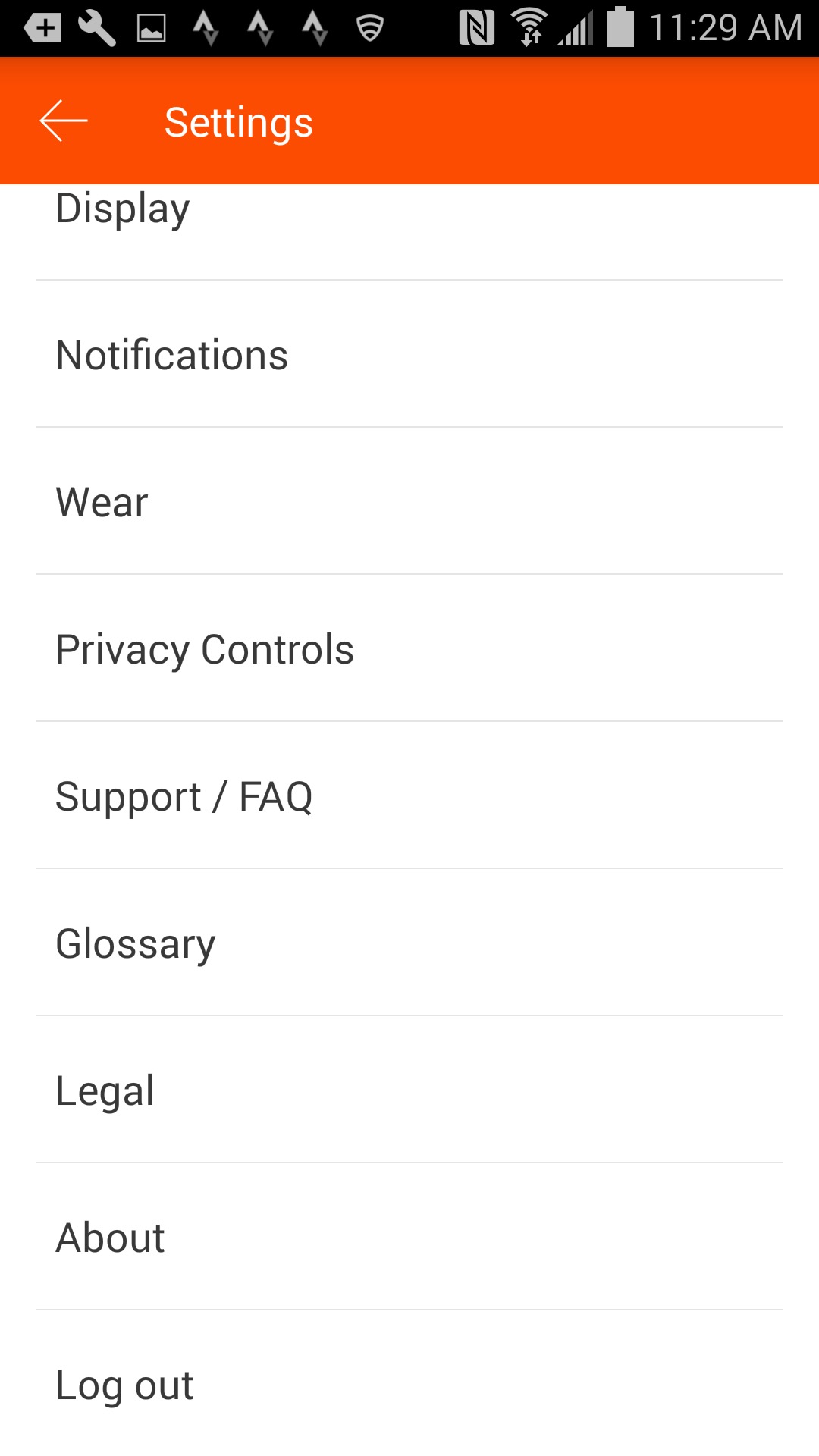This screenshot has width=819, height=1456.
Task: Open Notifications settings
Action: [409, 354]
